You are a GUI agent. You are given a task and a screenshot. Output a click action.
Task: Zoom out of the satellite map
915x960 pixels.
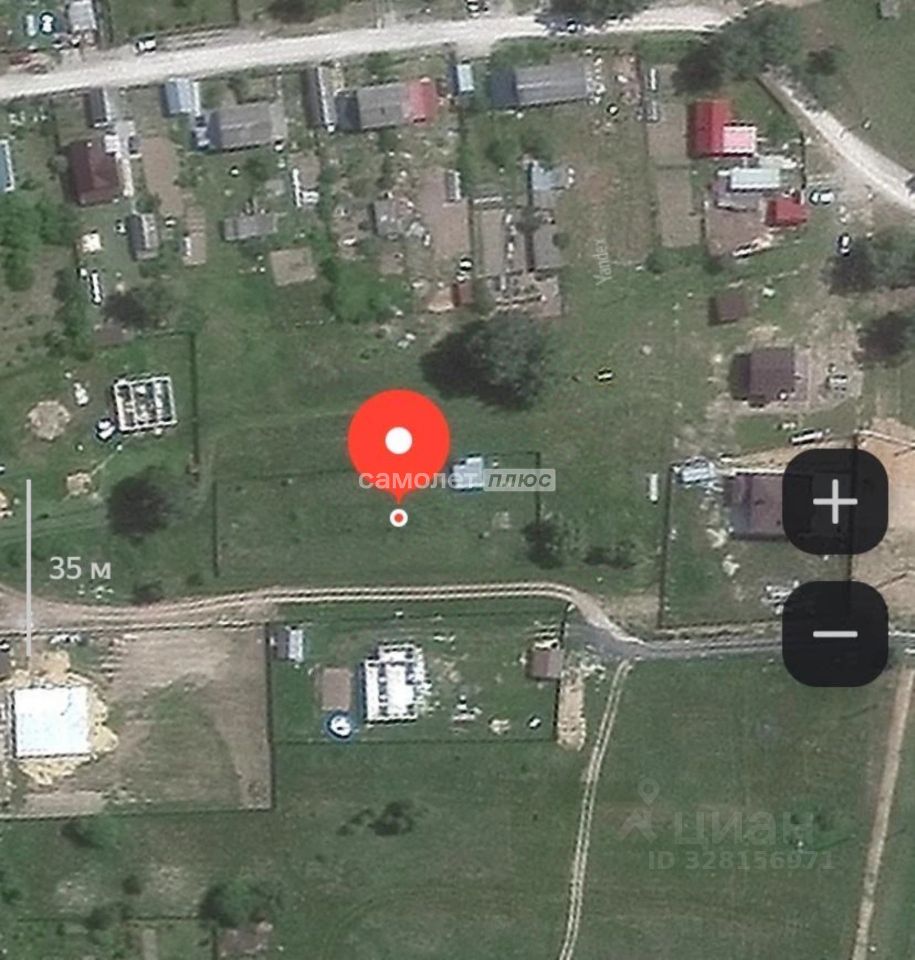(x=835, y=633)
